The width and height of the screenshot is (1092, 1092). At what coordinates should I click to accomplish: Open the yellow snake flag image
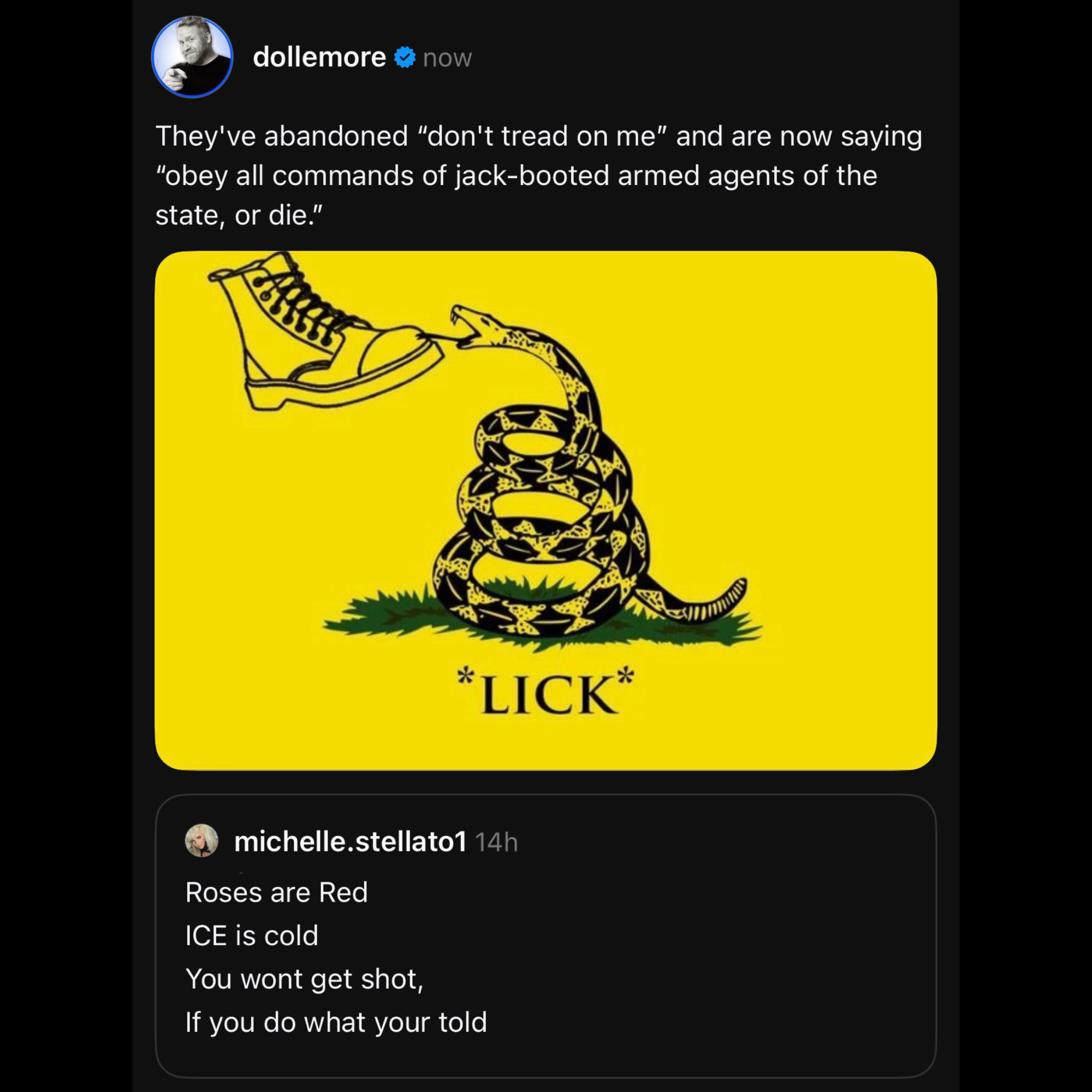[x=545, y=510]
